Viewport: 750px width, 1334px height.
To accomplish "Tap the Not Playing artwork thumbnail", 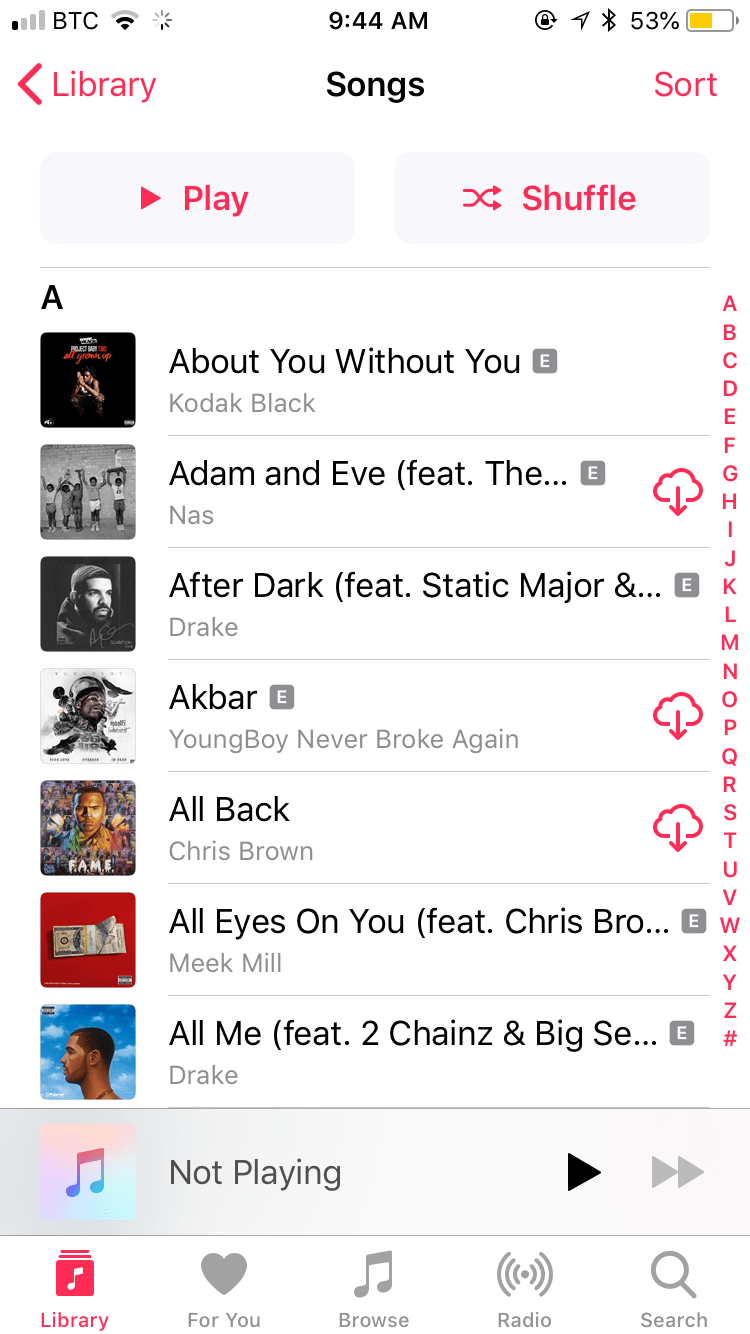I will point(87,1172).
